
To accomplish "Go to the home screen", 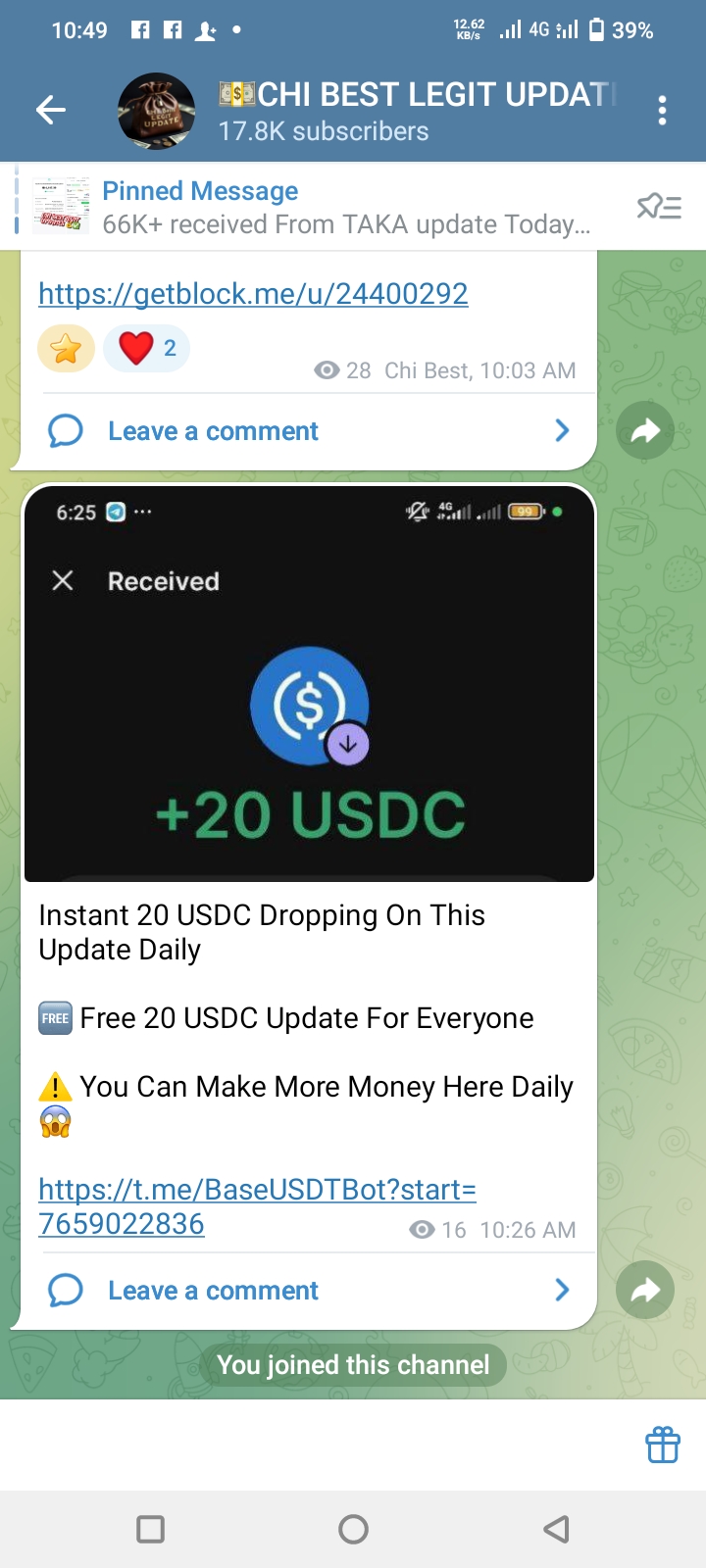I will 353,1529.
